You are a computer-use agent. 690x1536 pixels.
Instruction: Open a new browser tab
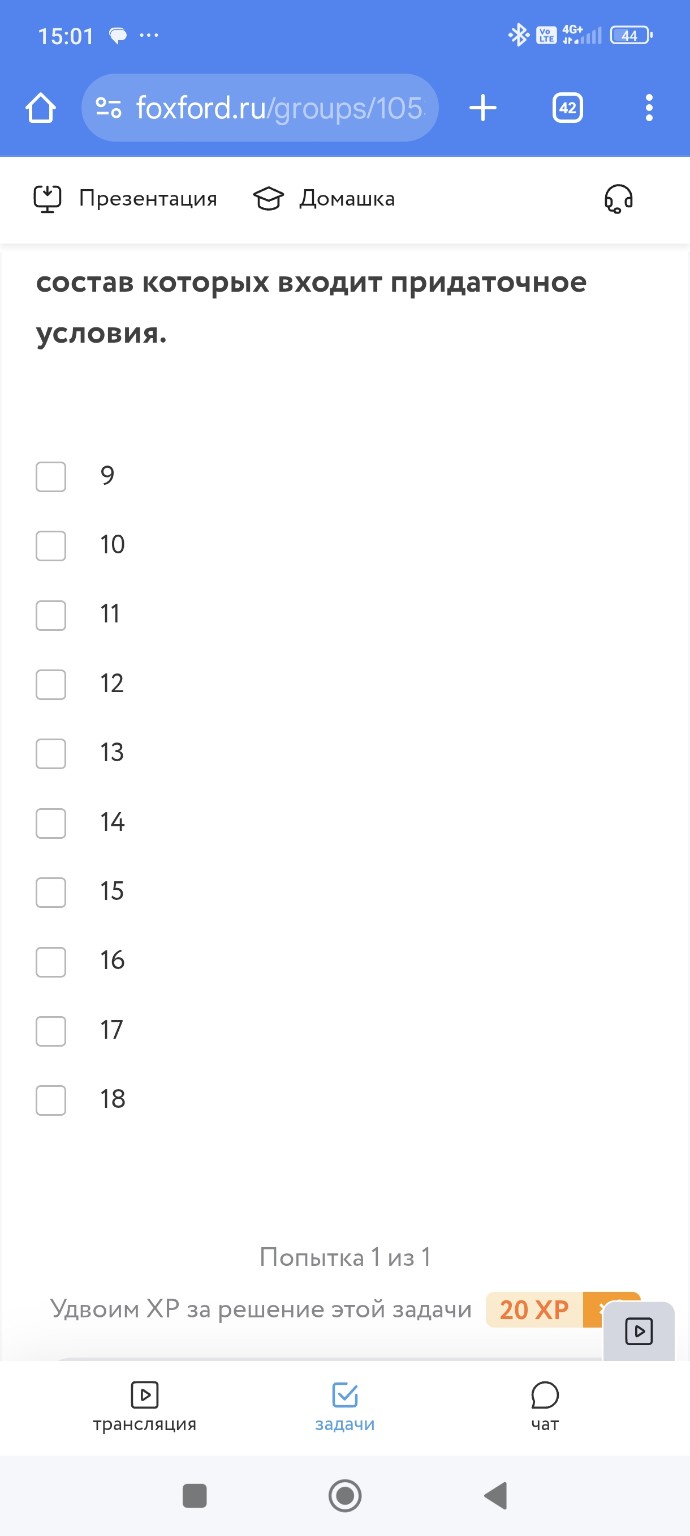click(x=483, y=108)
